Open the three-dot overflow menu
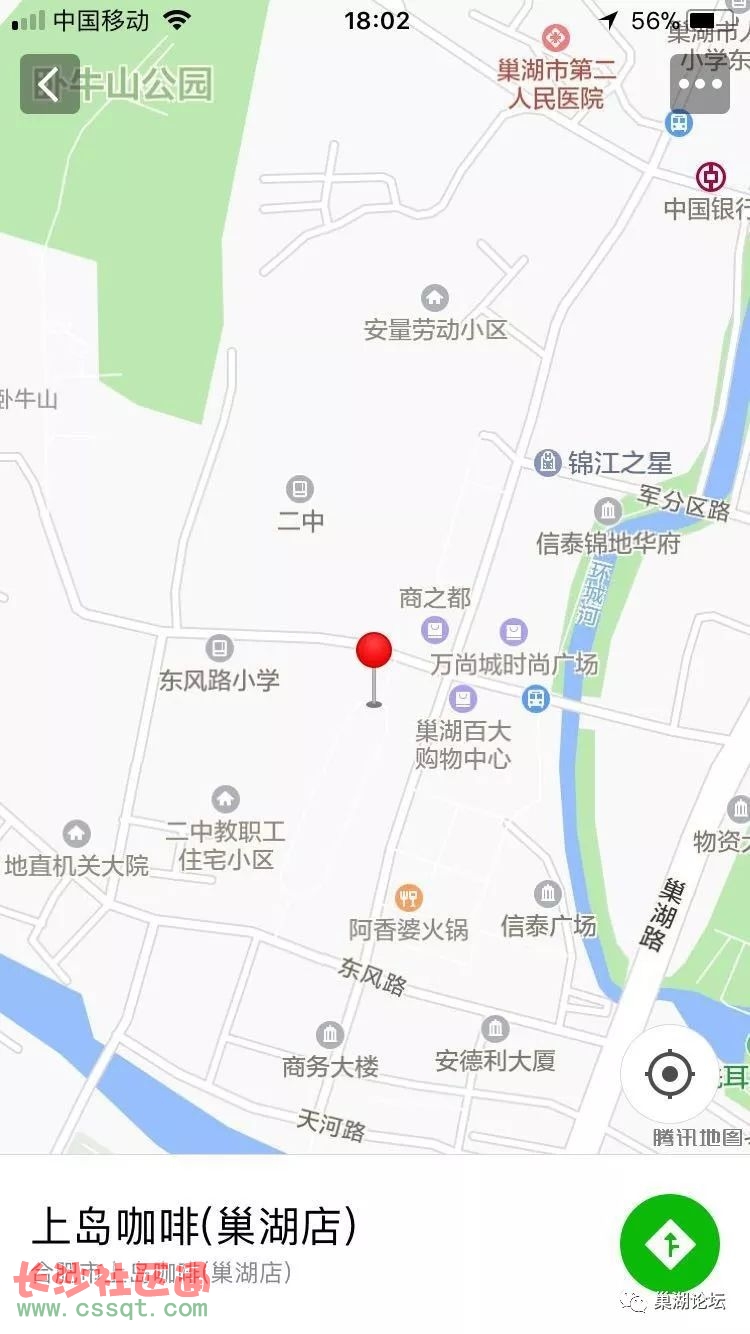The height and width of the screenshot is (1334, 750). pyautogui.click(x=700, y=84)
